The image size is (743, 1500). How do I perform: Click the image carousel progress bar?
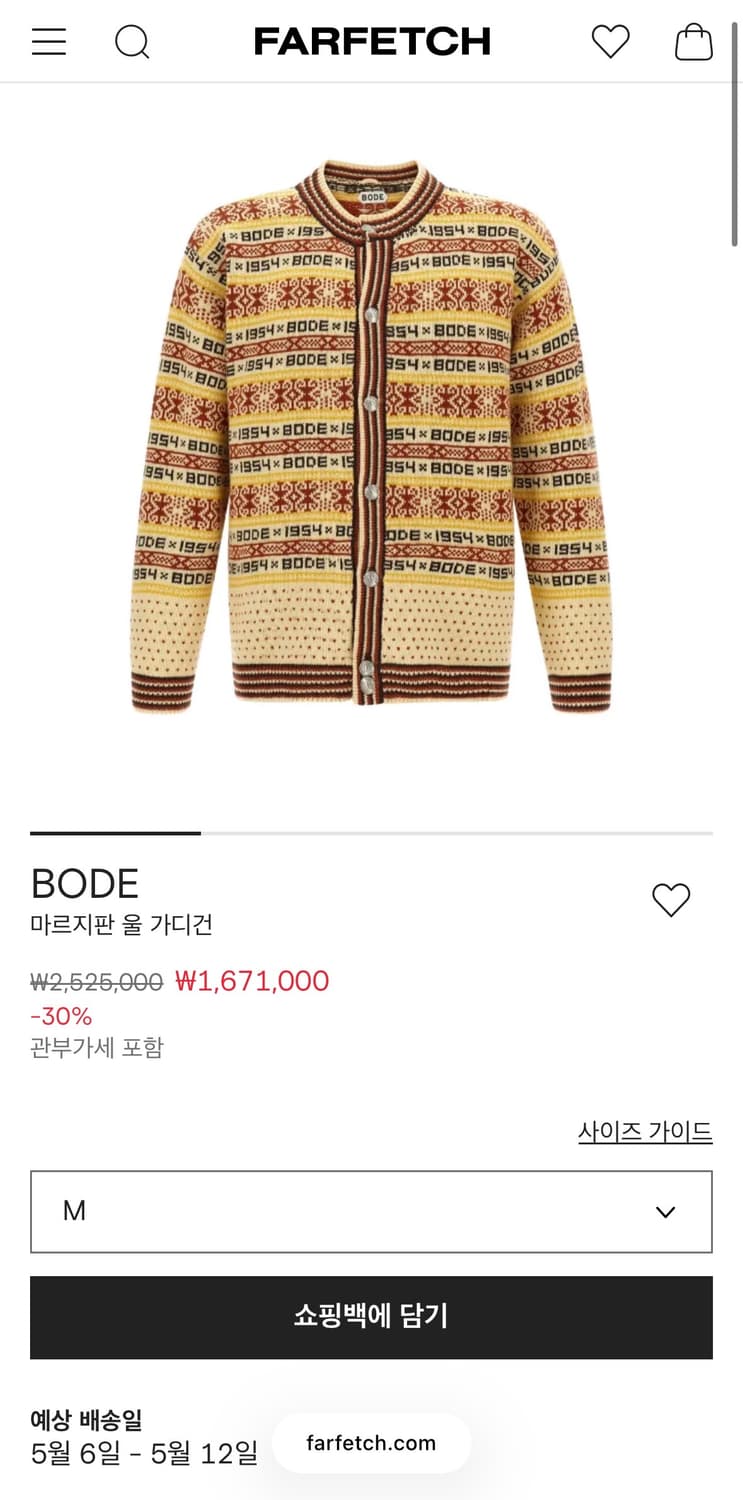click(x=371, y=832)
